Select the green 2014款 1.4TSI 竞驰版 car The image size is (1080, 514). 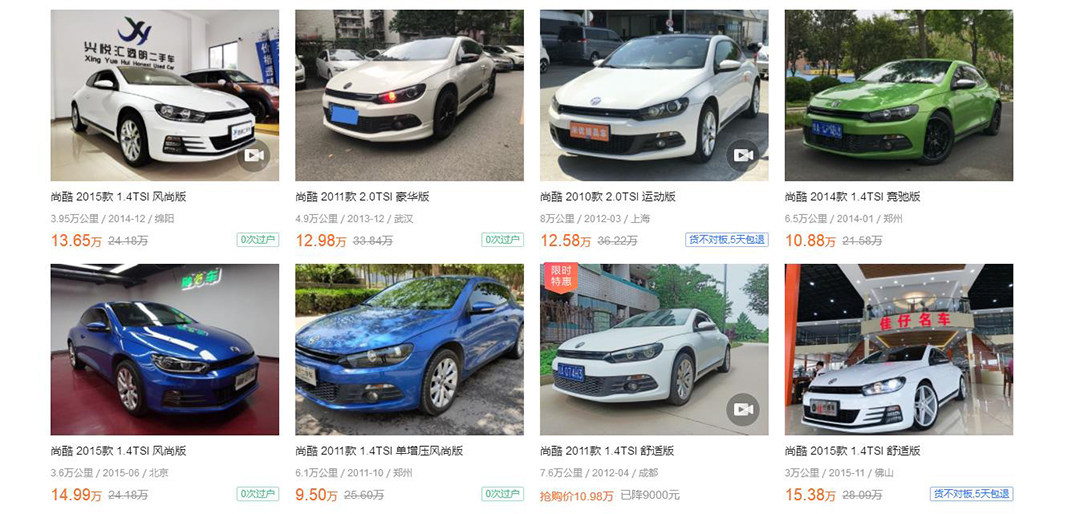(898, 96)
